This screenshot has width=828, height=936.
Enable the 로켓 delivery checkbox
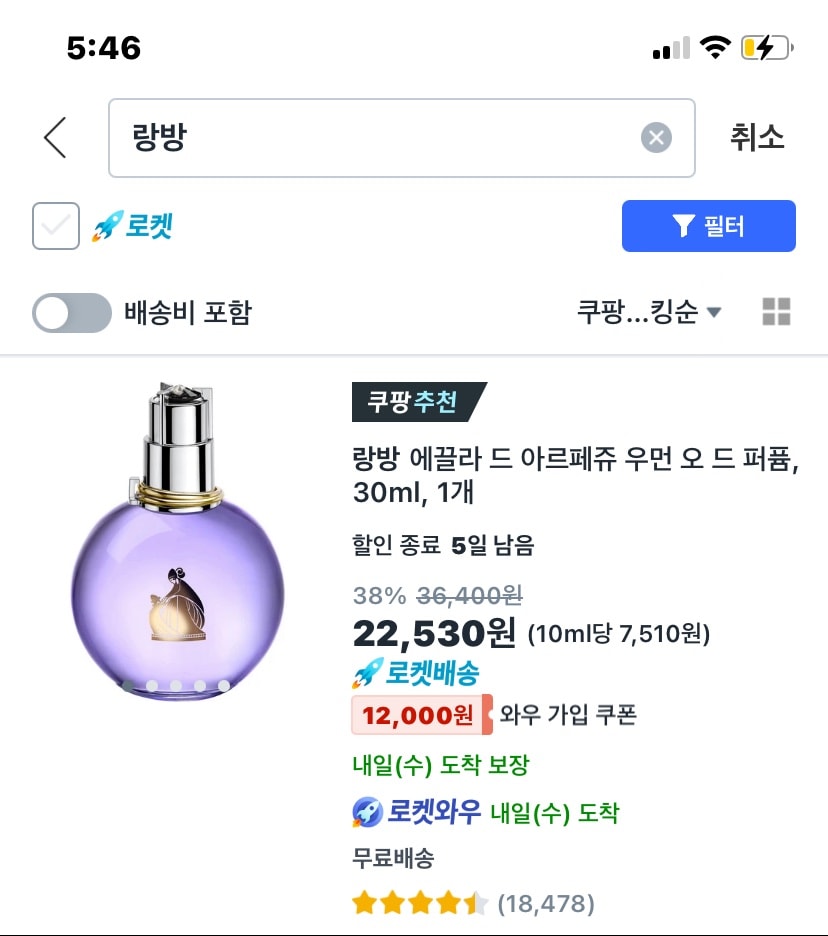point(55,225)
